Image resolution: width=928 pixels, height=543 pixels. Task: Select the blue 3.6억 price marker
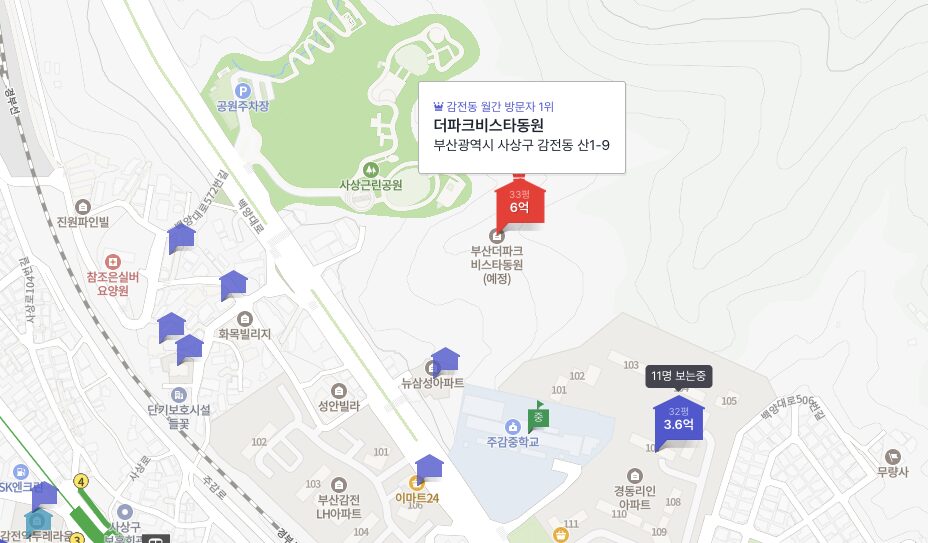coord(679,418)
